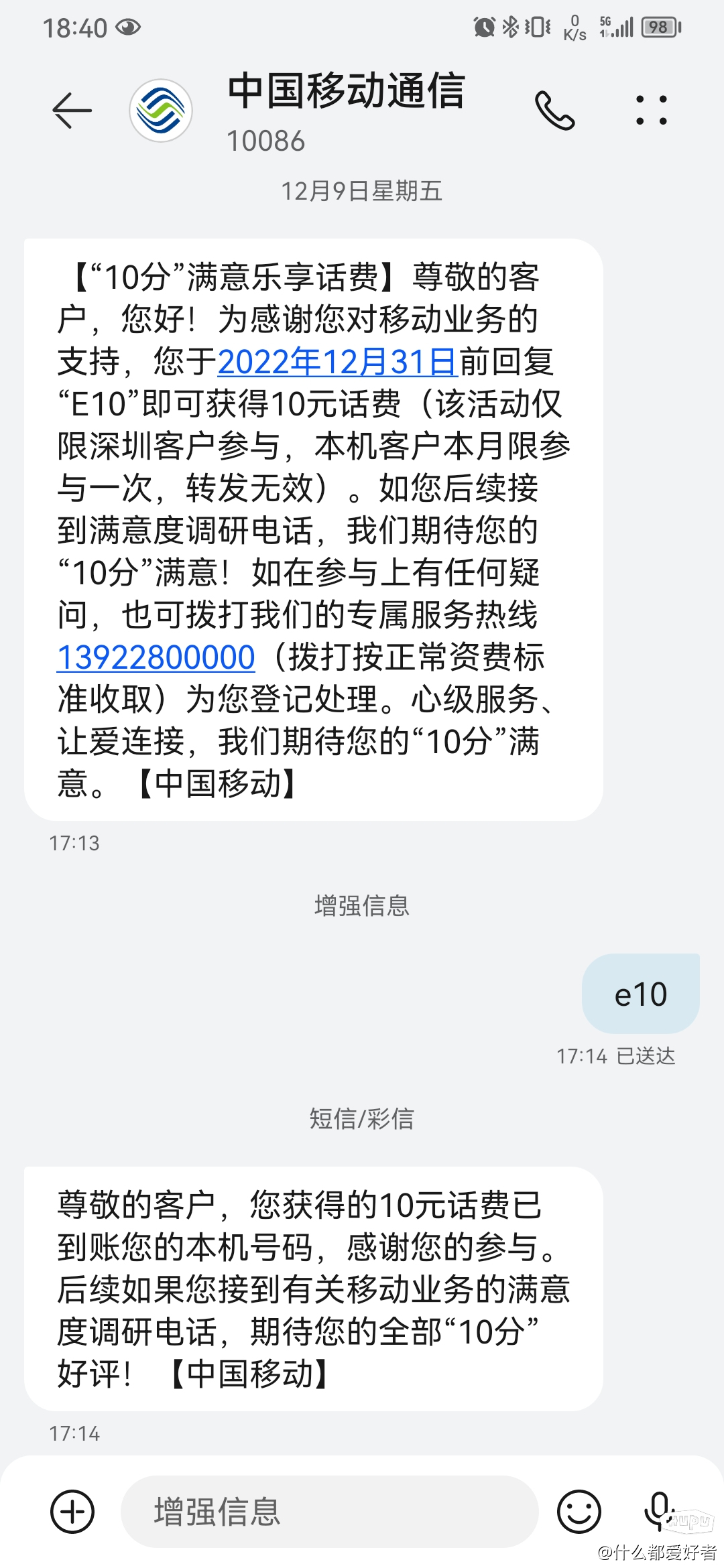724x1568 pixels.
Task: Open the attachment plus button
Action: pyautogui.click(x=72, y=1512)
